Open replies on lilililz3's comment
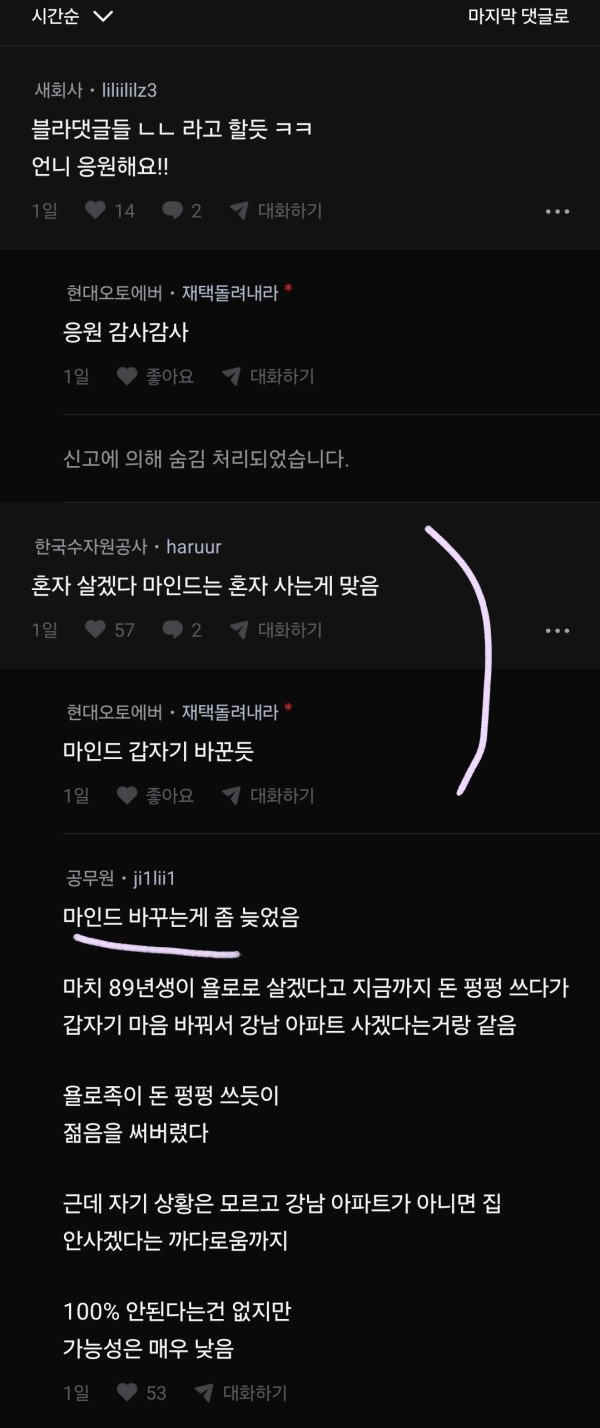600x1428 pixels. 182,211
